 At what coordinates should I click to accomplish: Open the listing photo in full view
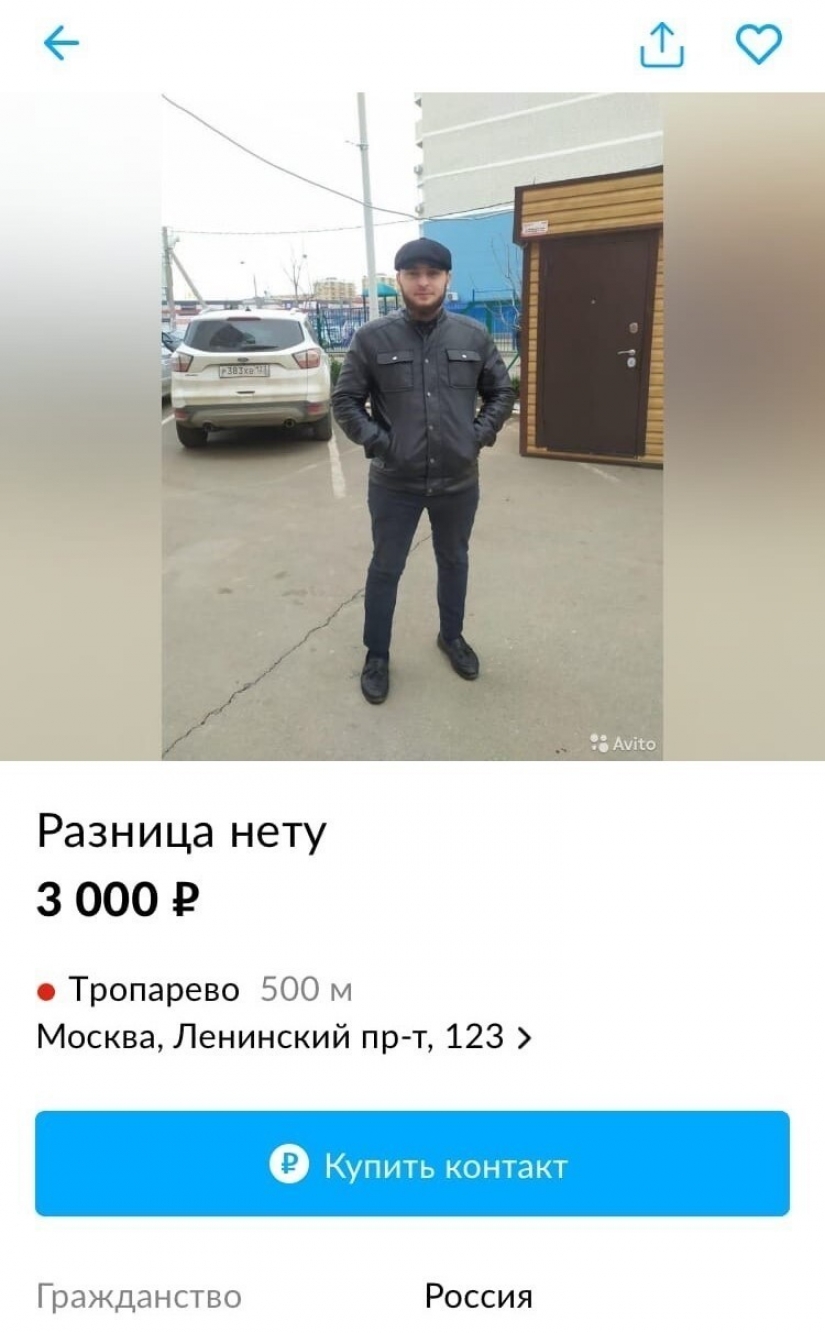(412, 426)
